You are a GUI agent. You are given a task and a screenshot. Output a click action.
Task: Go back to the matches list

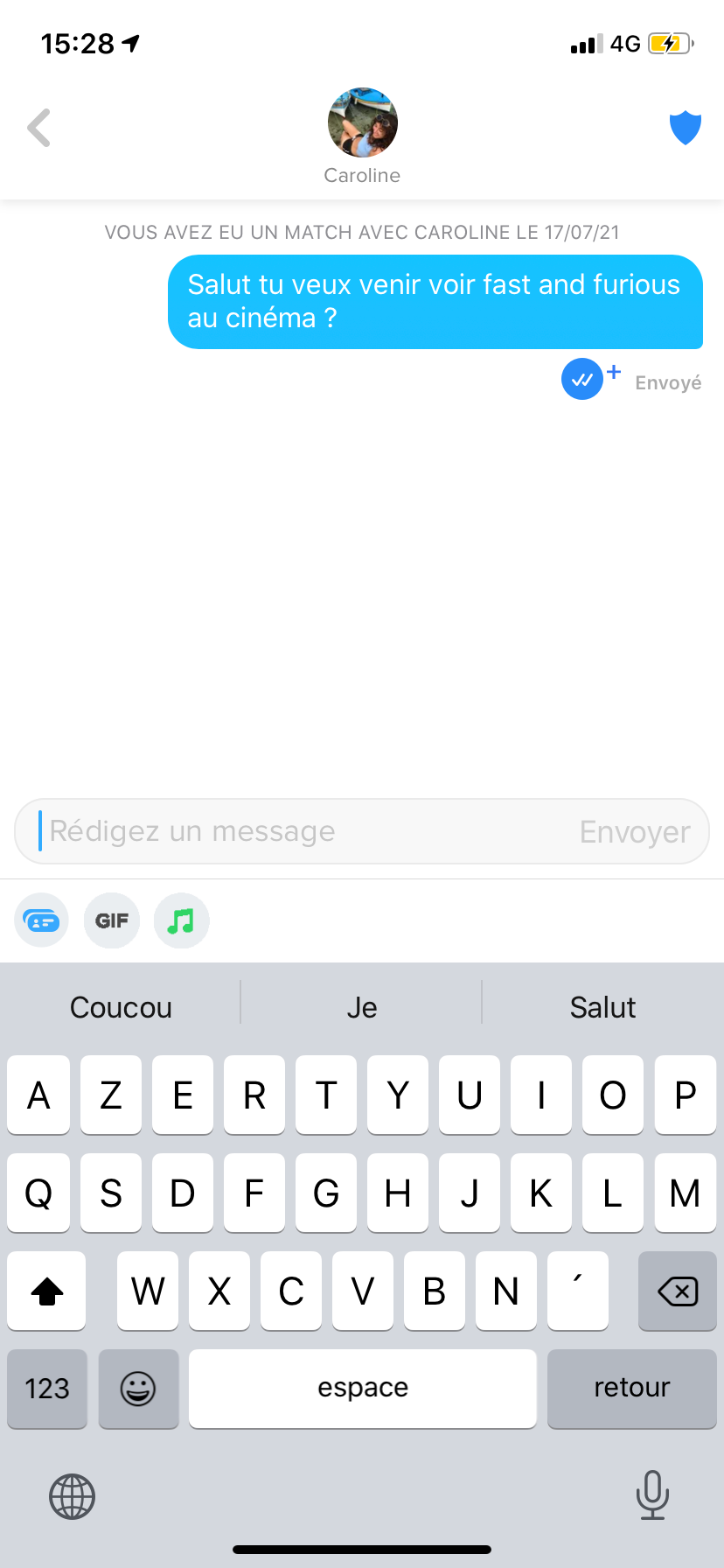pos(39,128)
